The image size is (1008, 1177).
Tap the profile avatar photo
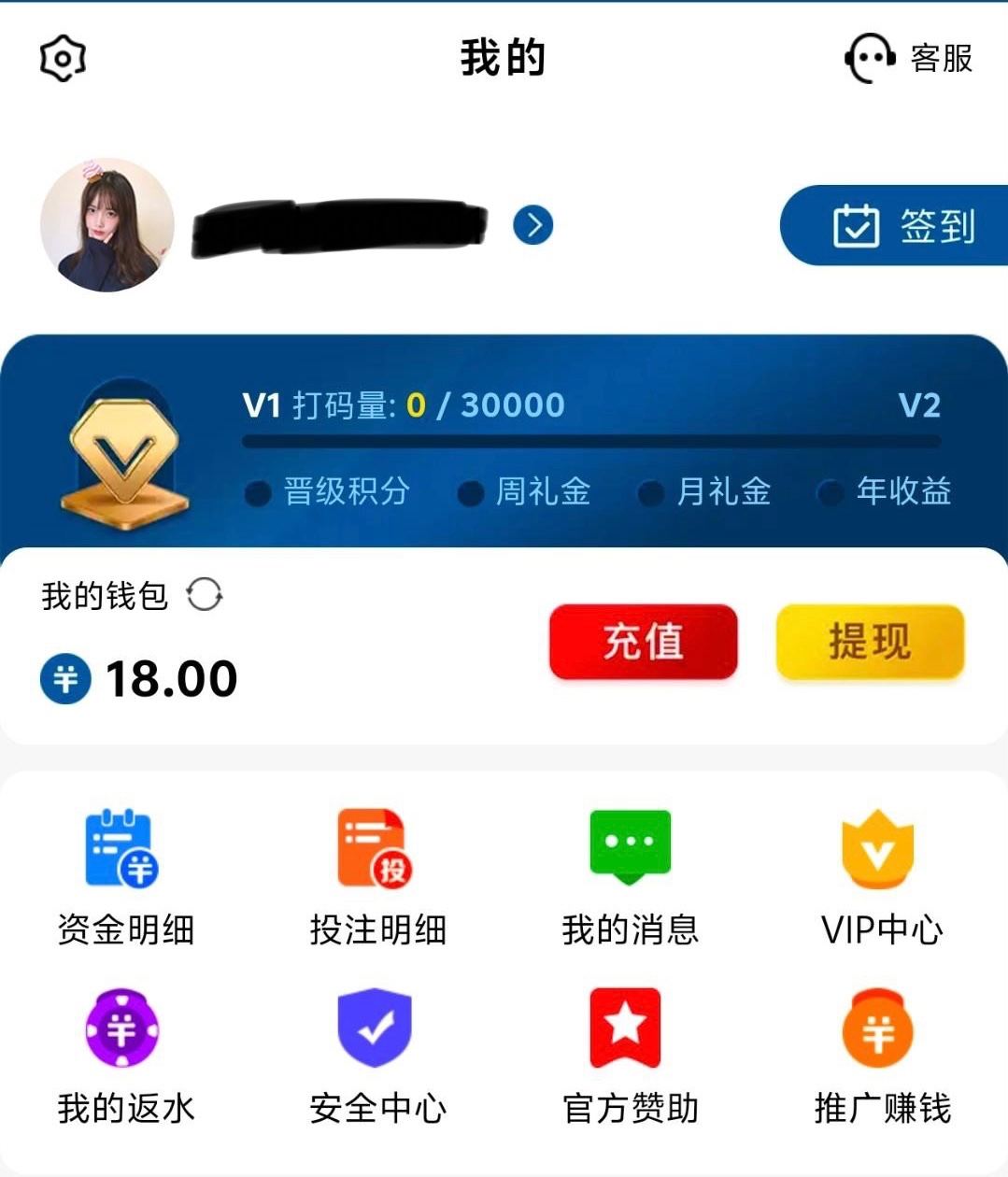(x=107, y=225)
